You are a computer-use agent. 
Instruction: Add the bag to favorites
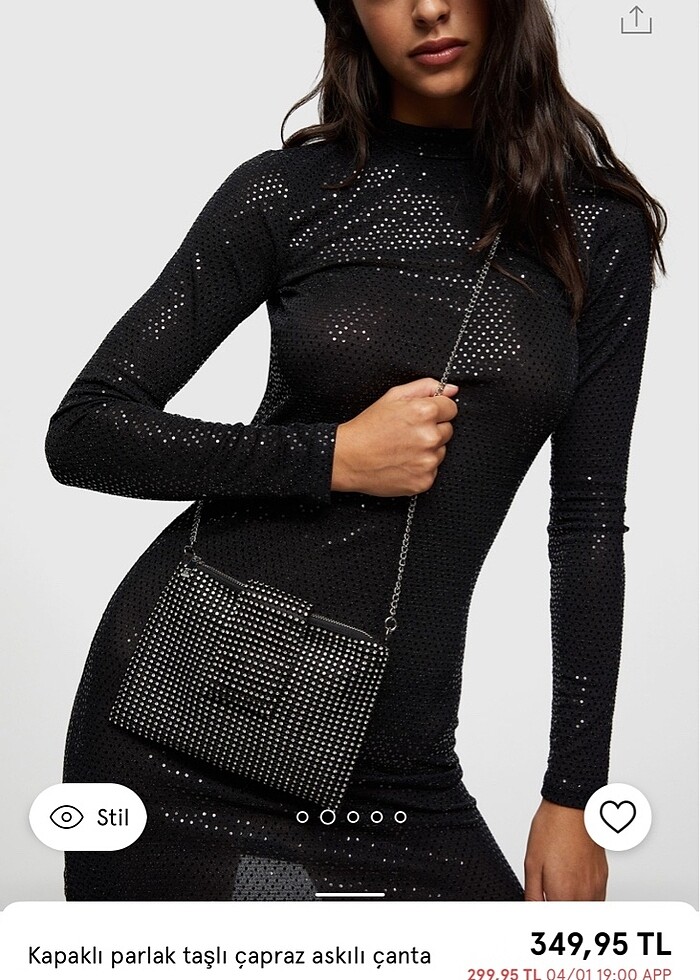[x=617, y=817]
